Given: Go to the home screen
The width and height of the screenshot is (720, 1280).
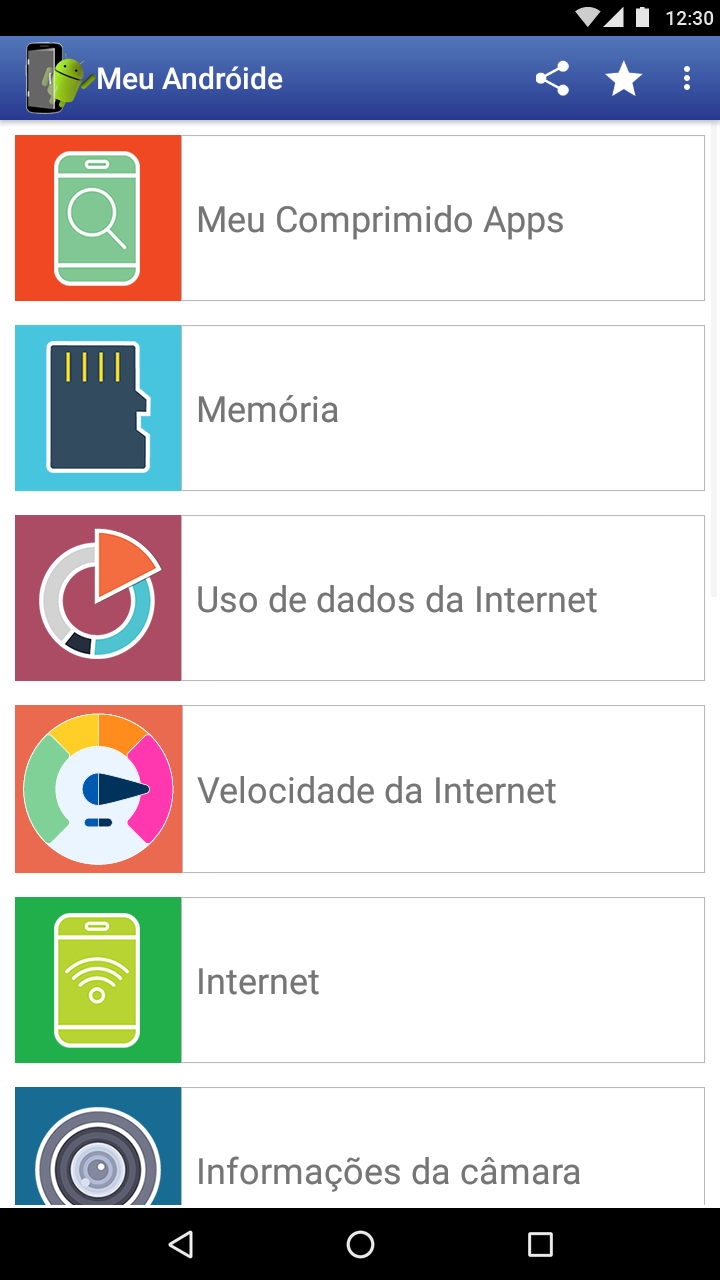Looking at the screenshot, I should coord(360,1244).
